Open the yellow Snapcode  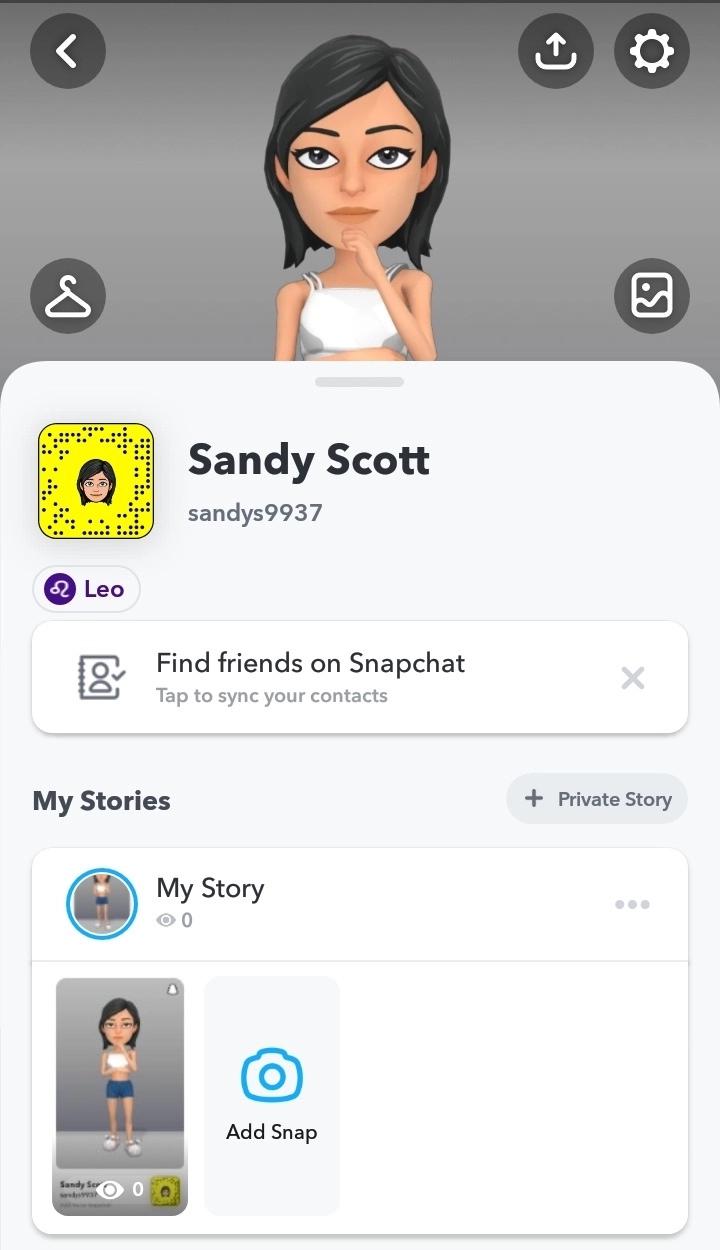click(96, 481)
